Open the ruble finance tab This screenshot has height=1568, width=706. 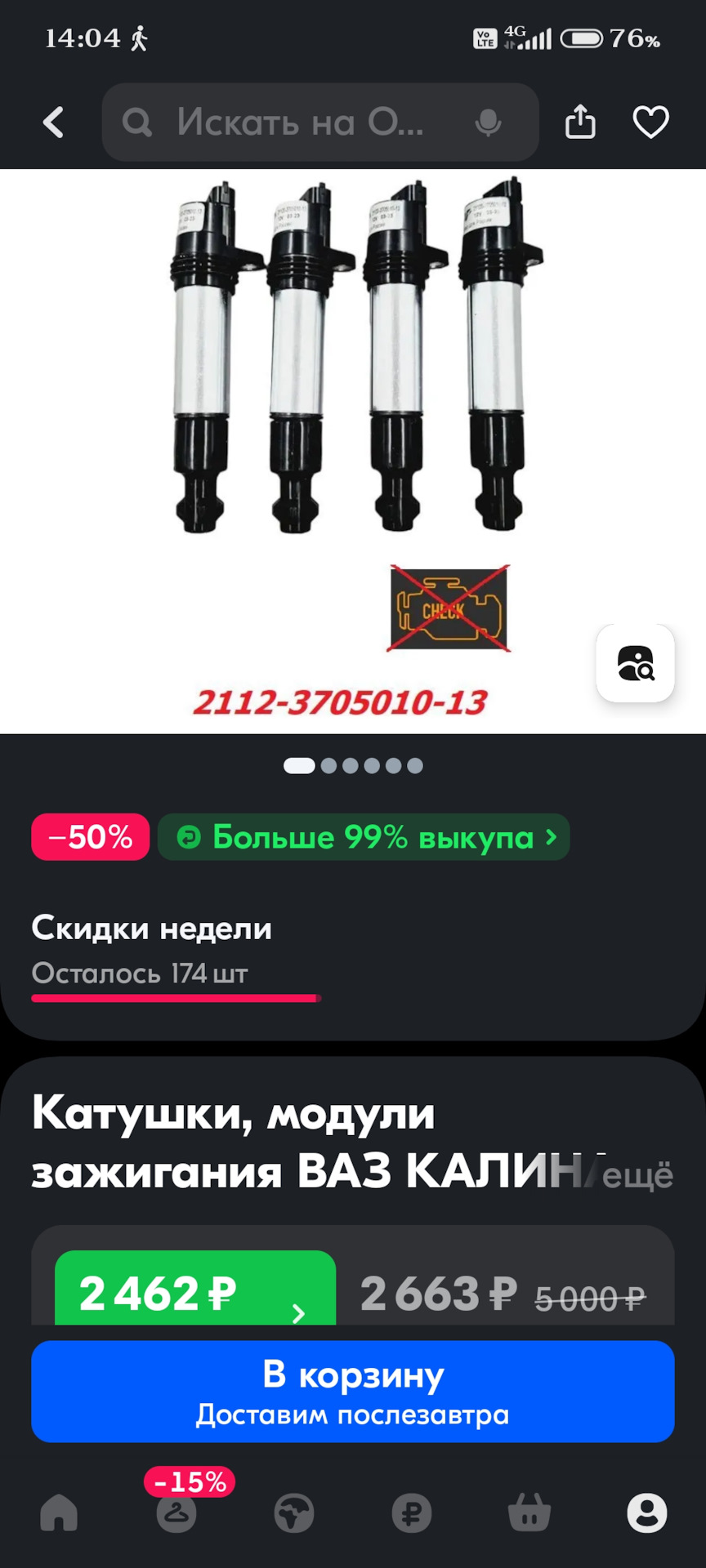[411, 1513]
